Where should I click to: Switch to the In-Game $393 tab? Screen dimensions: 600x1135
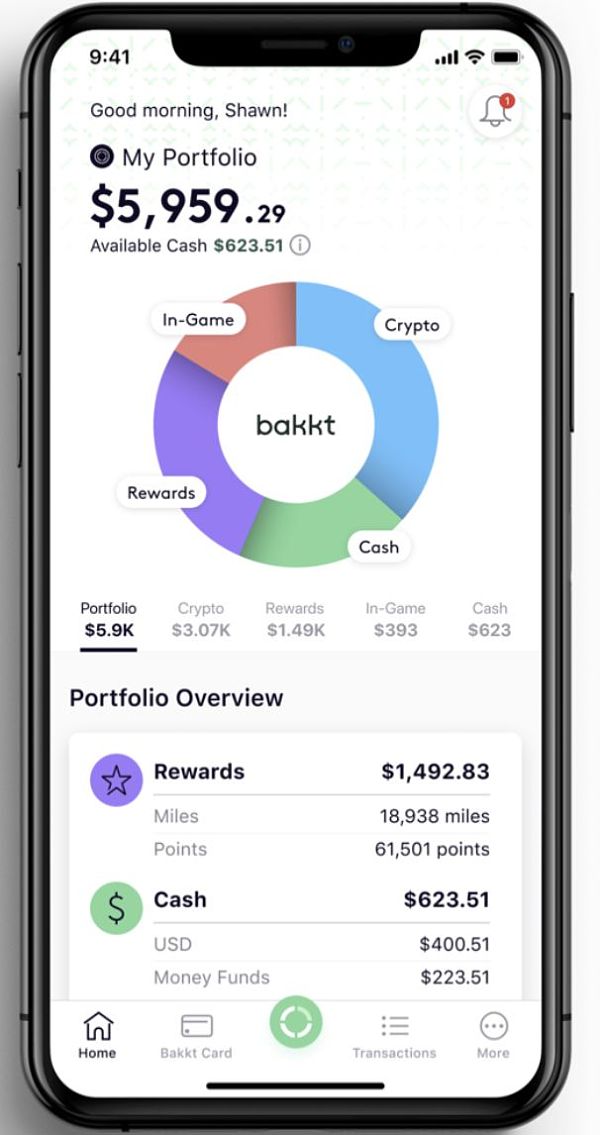click(395, 620)
